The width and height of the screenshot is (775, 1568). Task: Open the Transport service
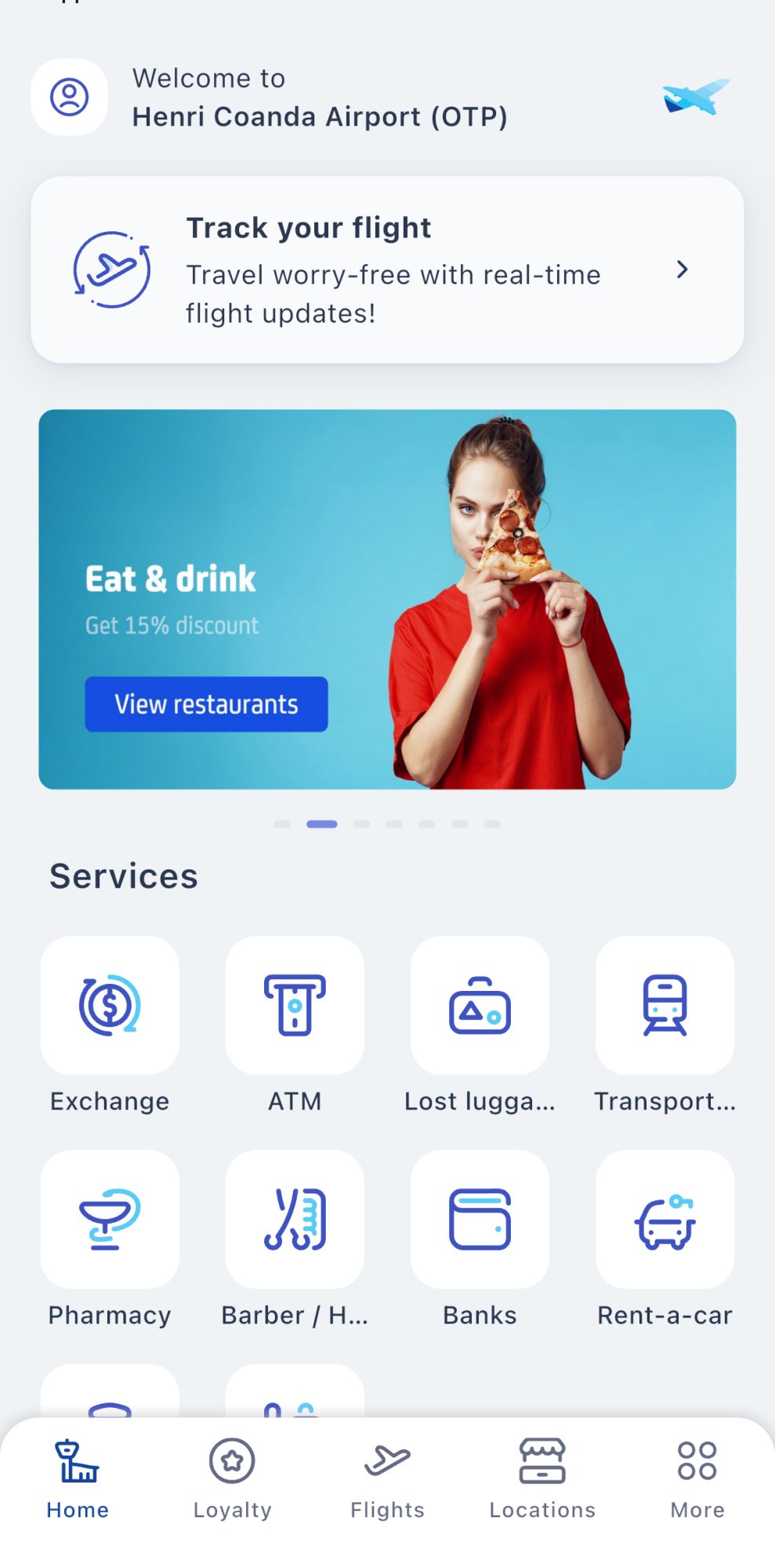665,1005
